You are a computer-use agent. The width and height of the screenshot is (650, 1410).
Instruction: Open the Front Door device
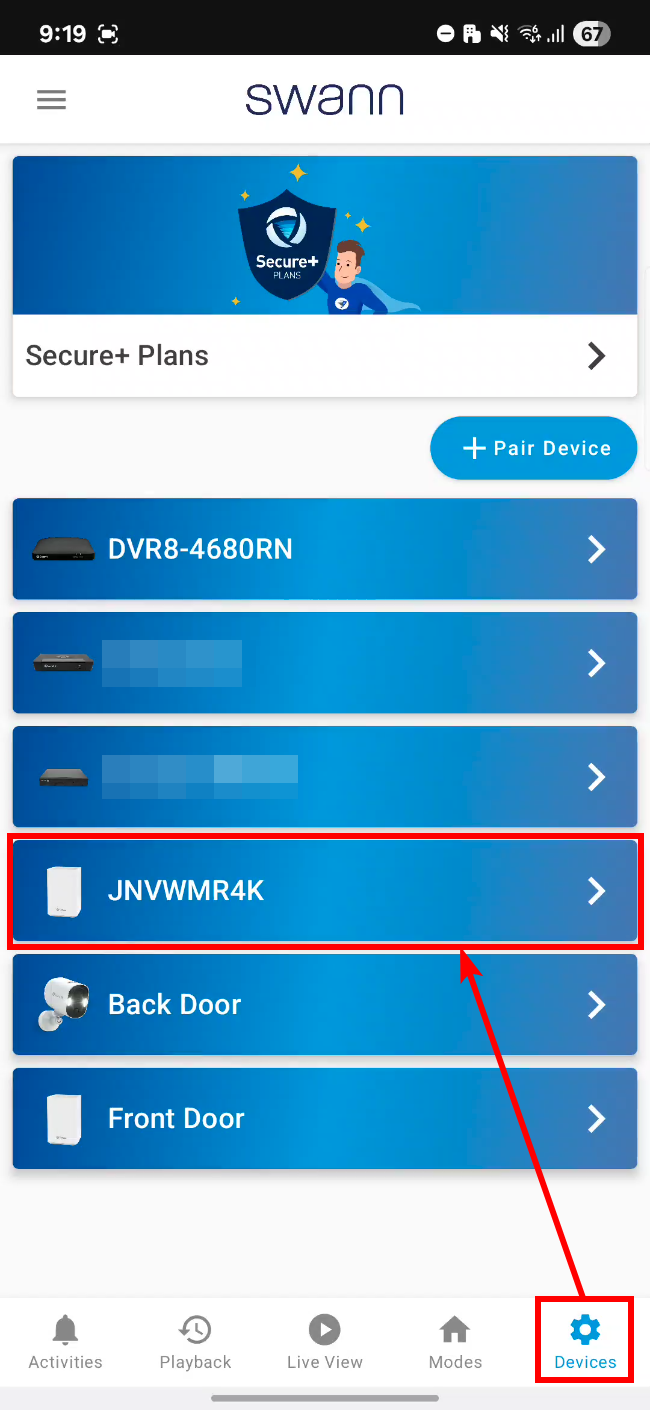[324, 1119]
